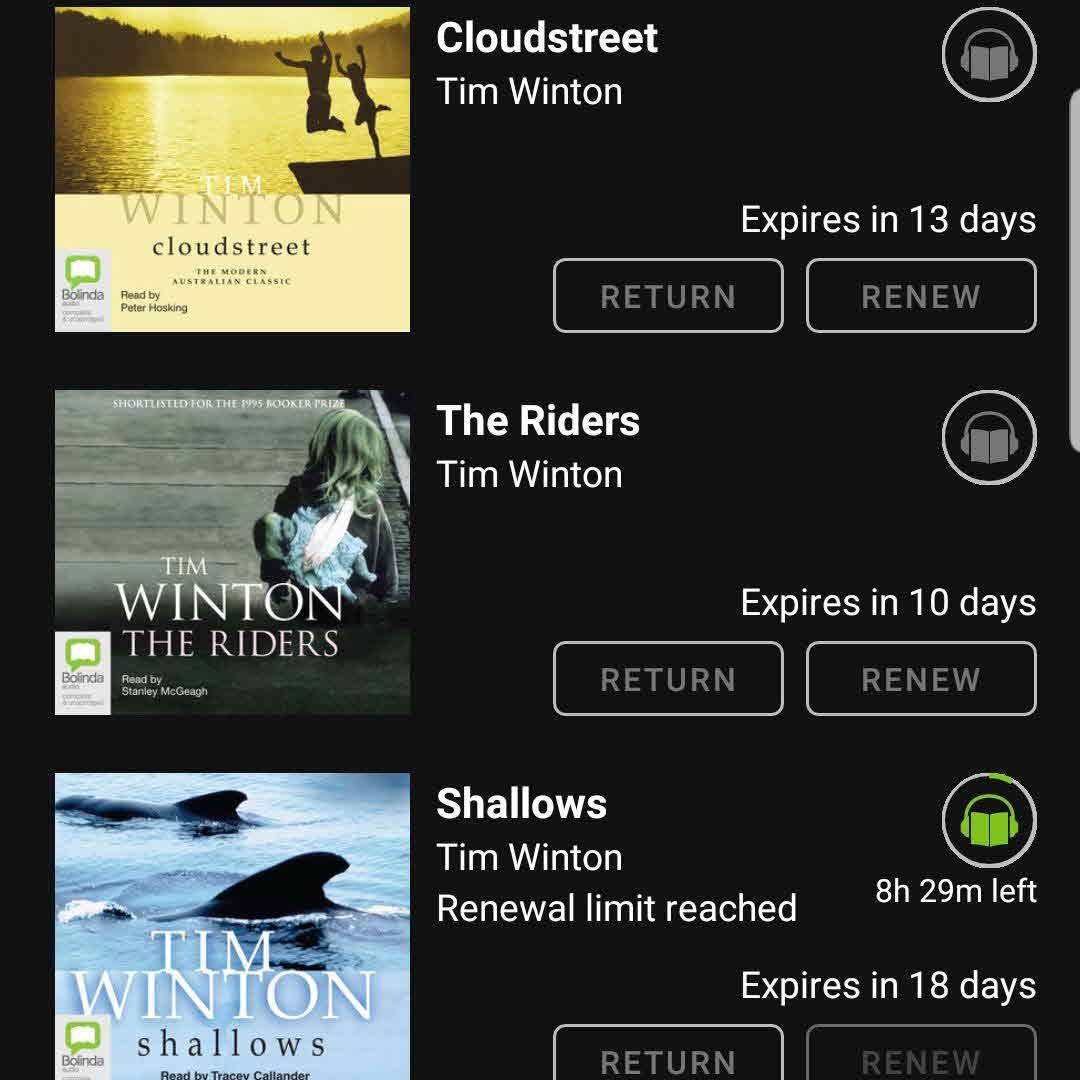This screenshot has height=1080, width=1080.
Task: Return the Shallows audiobook
Action: (x=668, y=1055)
